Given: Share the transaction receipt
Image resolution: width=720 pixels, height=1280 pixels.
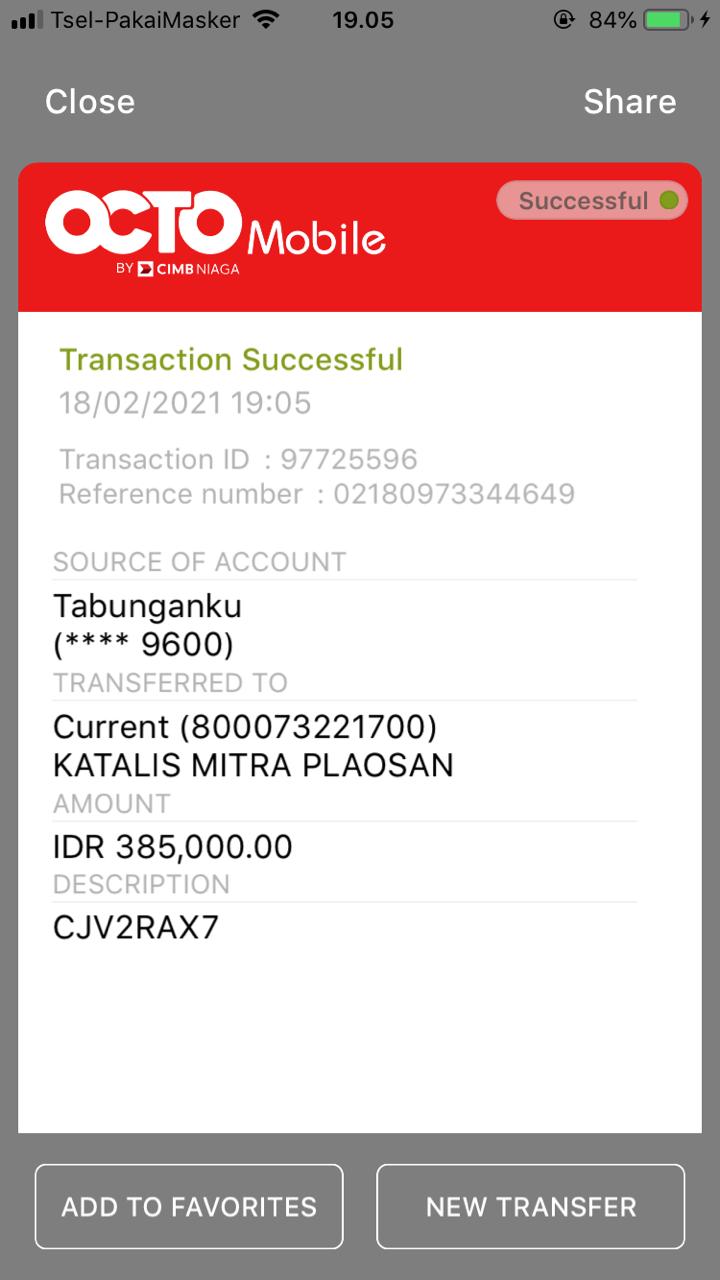Looking at the screenshot, I should (x=630, y=102).
